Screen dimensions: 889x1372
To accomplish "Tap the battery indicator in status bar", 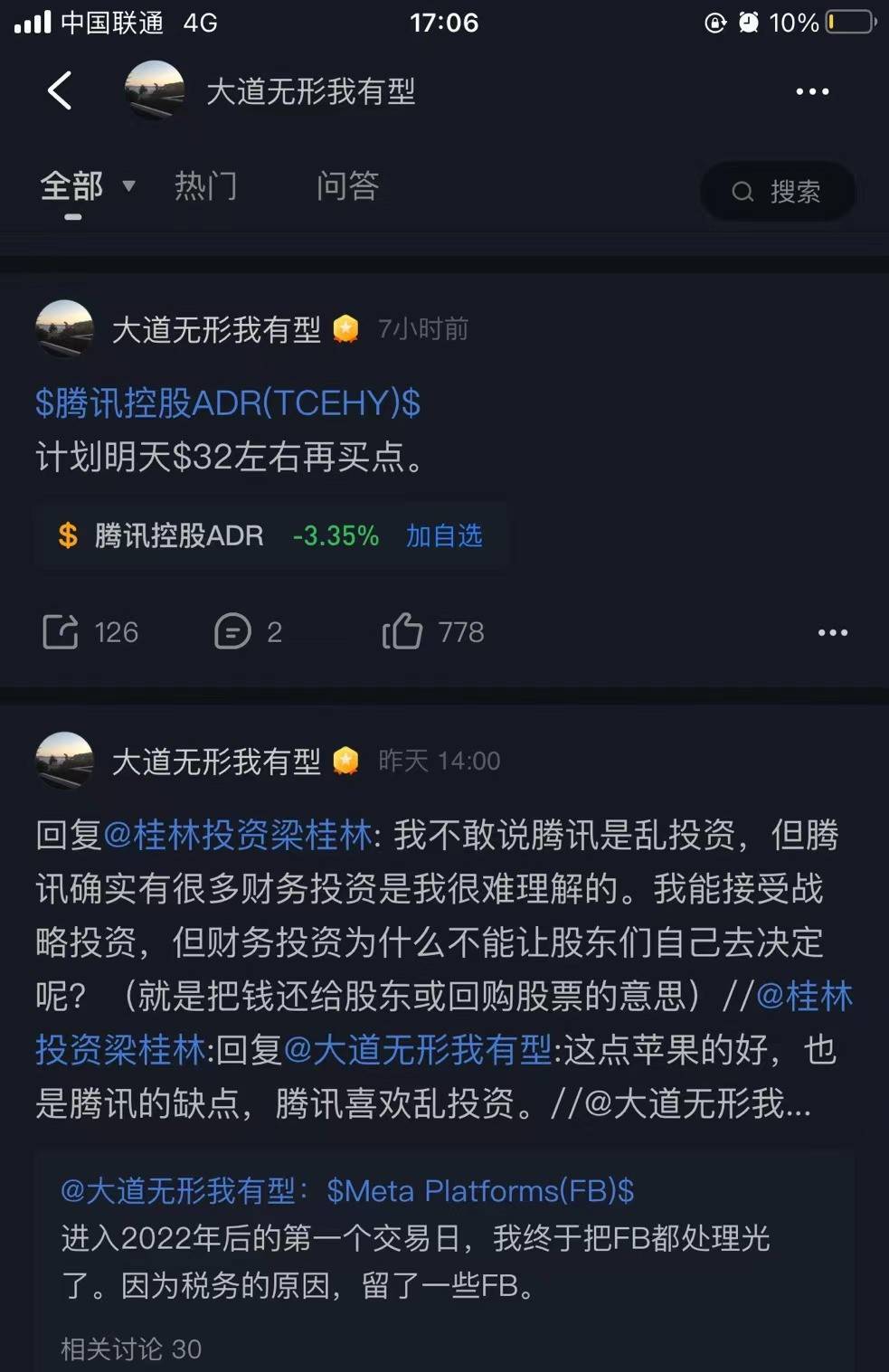I will (850, 23).
